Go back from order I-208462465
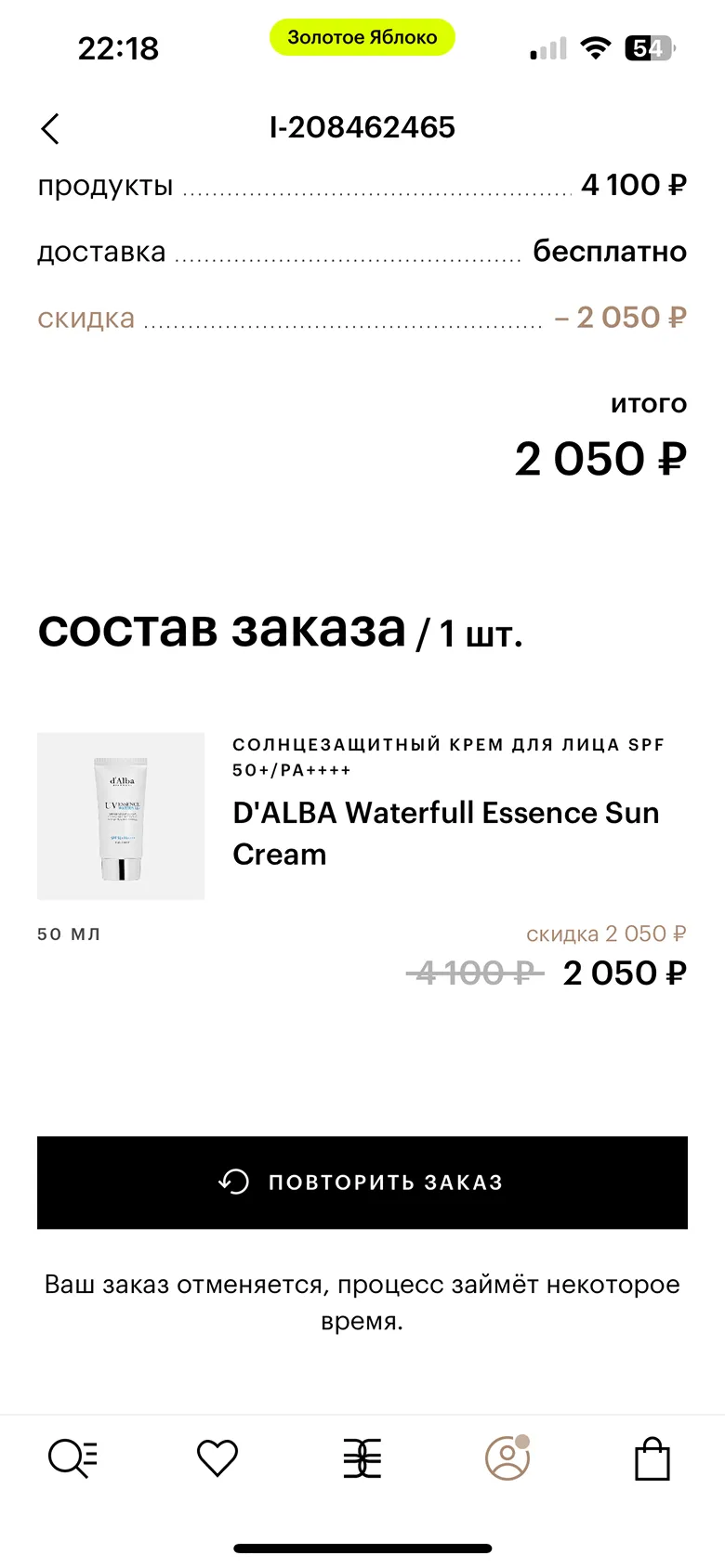 [x=51, y=129]
